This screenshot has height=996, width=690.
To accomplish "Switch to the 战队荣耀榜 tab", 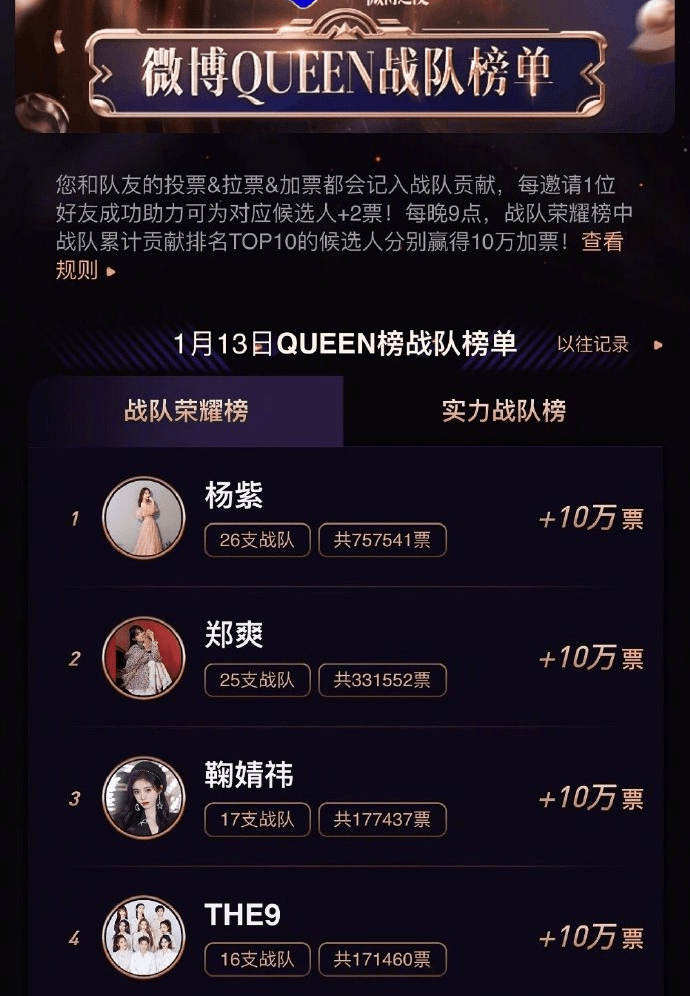I will point(186,411).
